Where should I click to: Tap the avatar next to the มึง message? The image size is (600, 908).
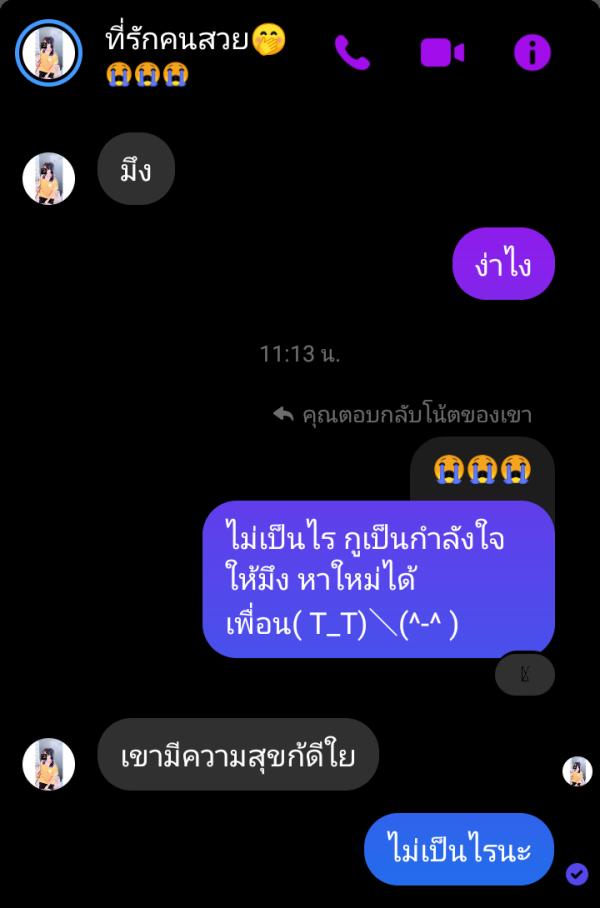coord(48,178)
